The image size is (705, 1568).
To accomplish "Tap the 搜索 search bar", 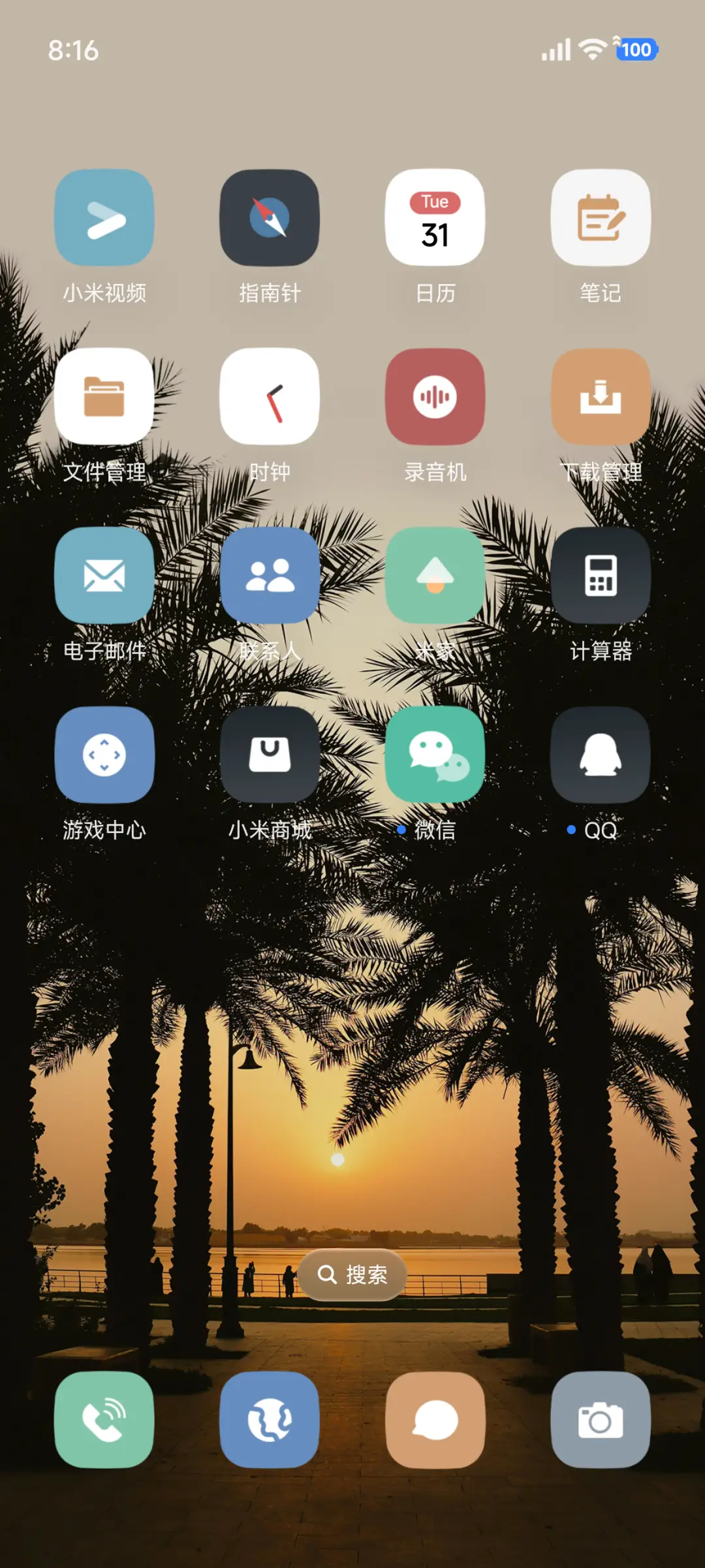I will pos(352,1275).
